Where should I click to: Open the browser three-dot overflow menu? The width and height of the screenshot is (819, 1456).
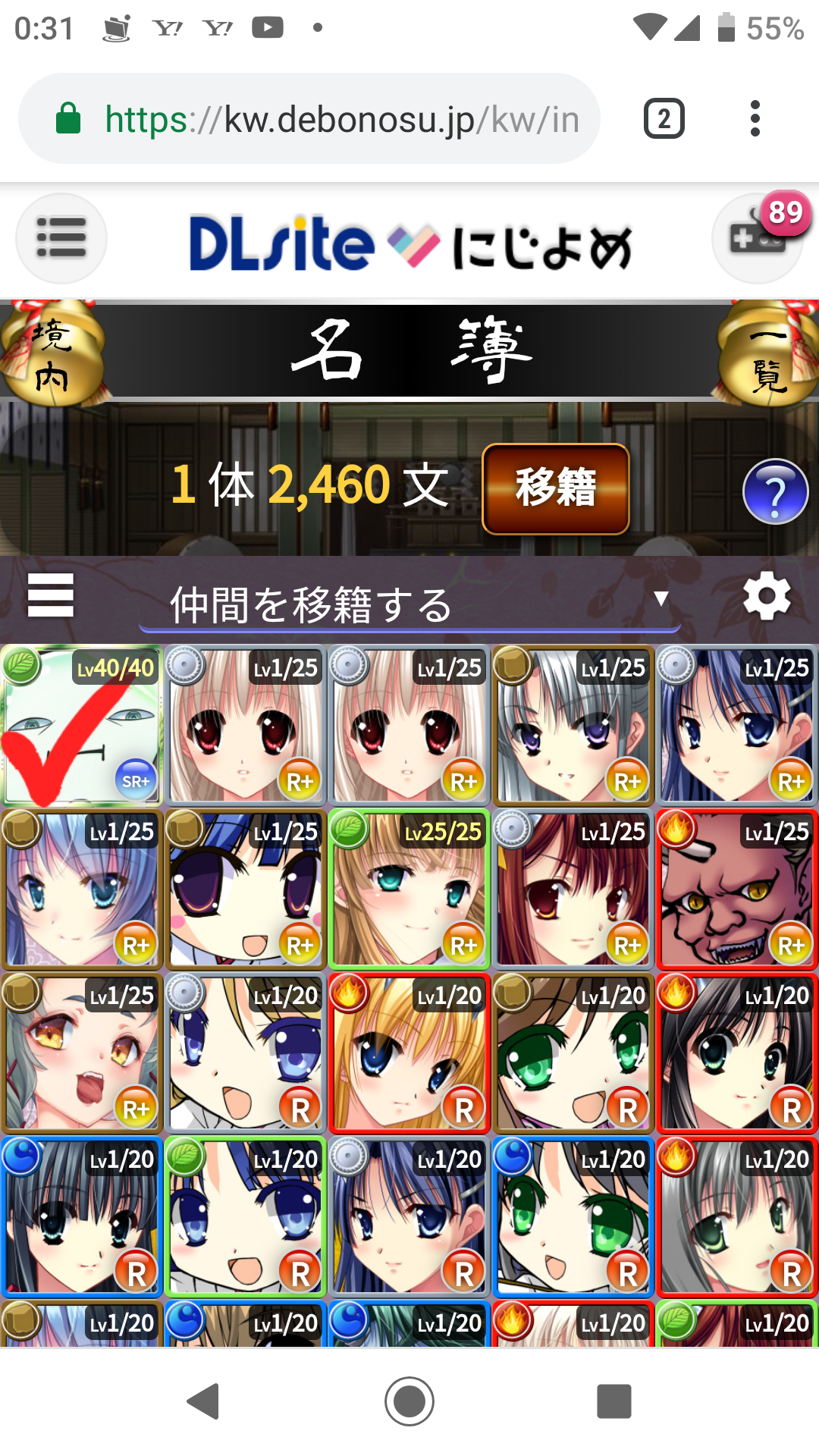point(755,119)
